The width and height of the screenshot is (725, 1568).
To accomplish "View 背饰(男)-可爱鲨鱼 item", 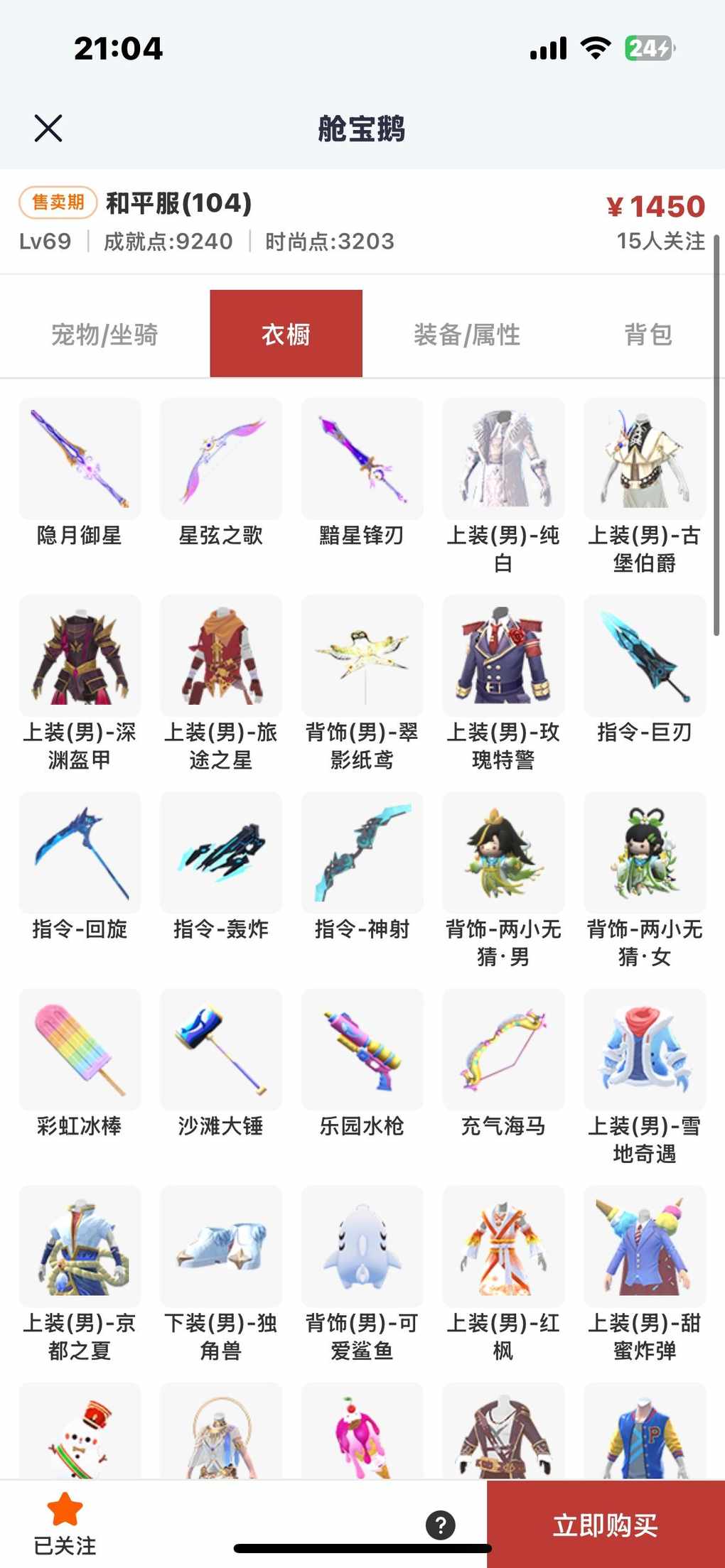I will [x=362, y=1247].
